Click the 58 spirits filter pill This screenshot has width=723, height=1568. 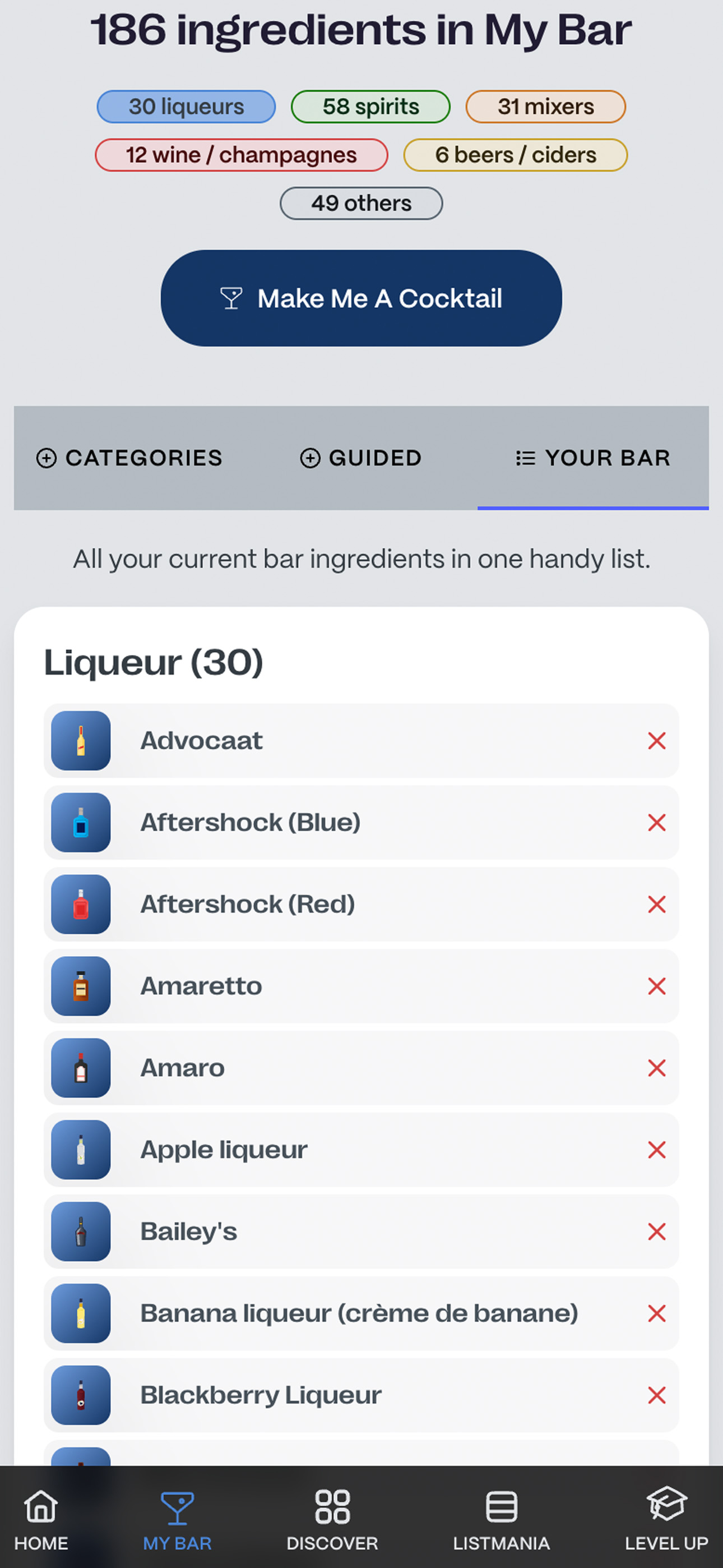[370, 107]
